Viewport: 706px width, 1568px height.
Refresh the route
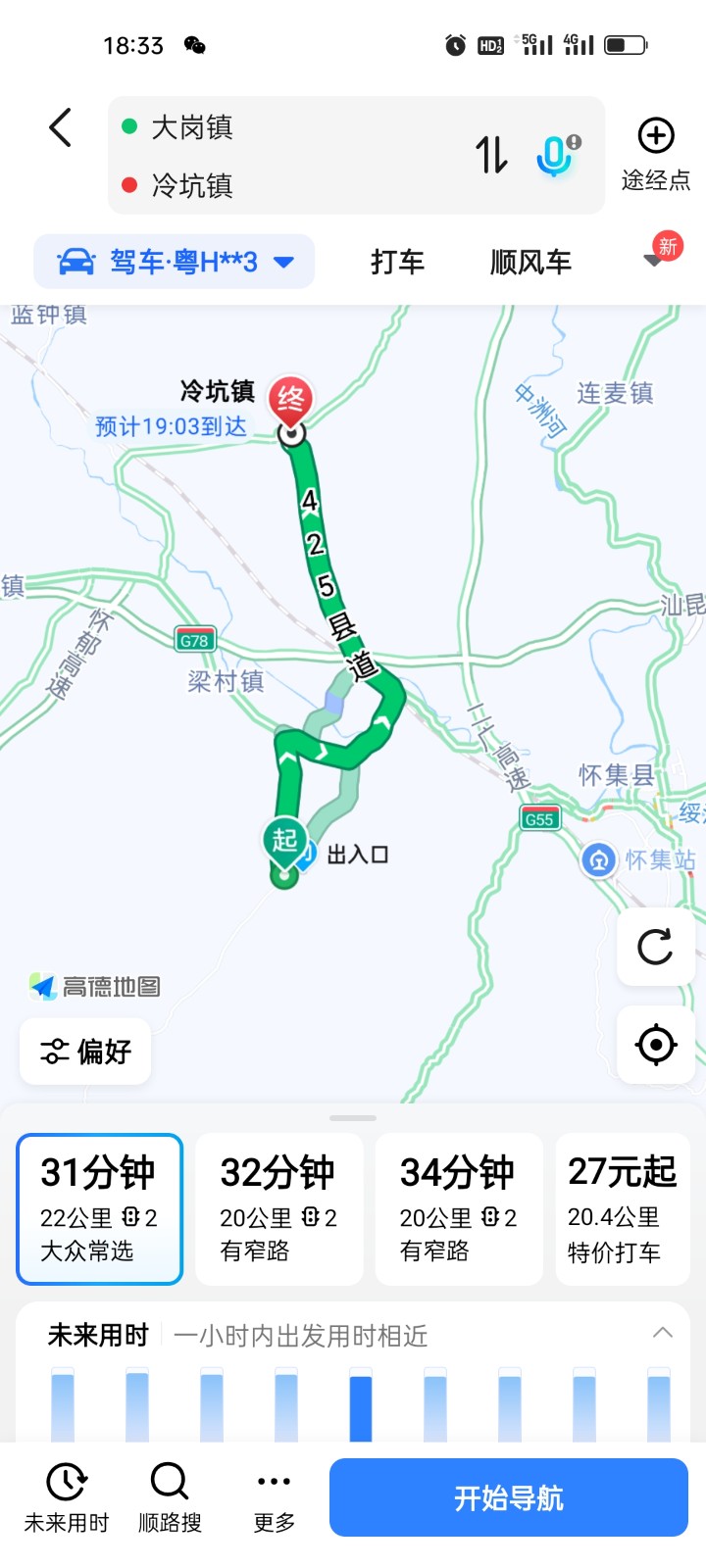655,947
